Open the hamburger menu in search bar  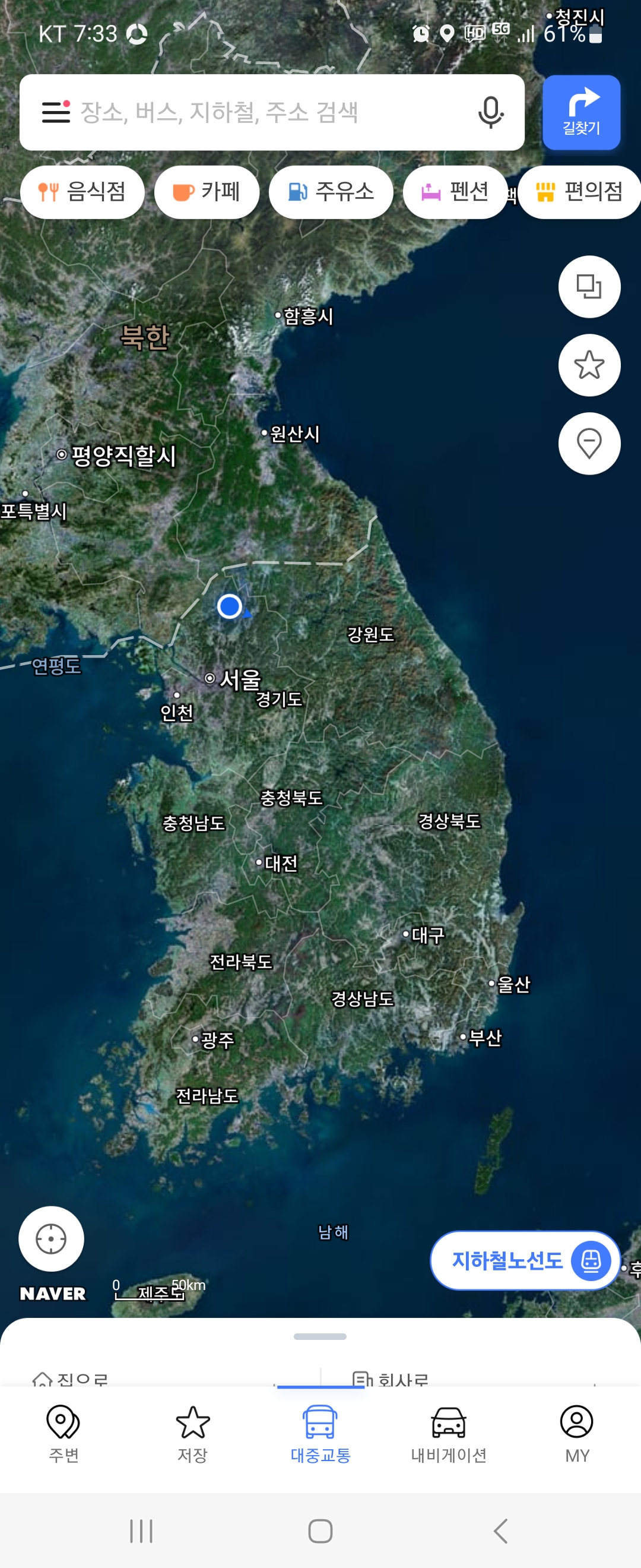coord(56,112)
